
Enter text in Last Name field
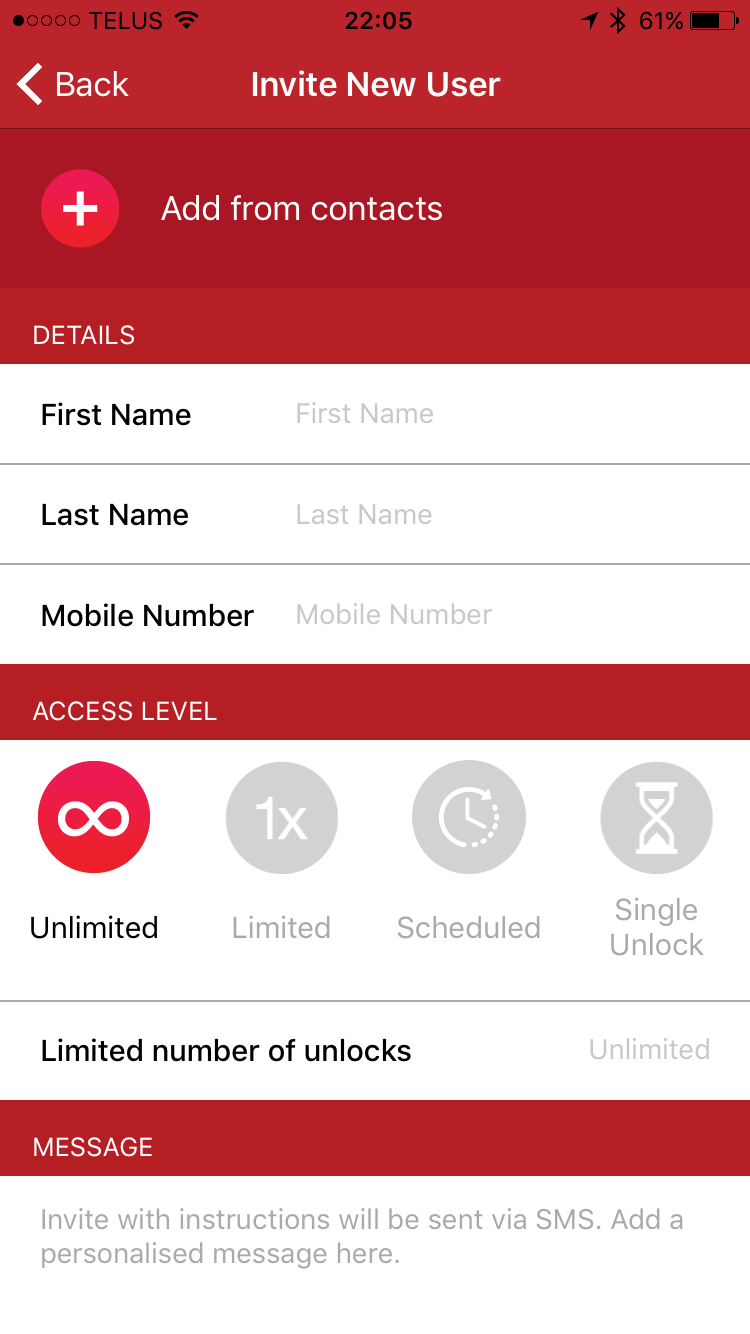point(500,514)
